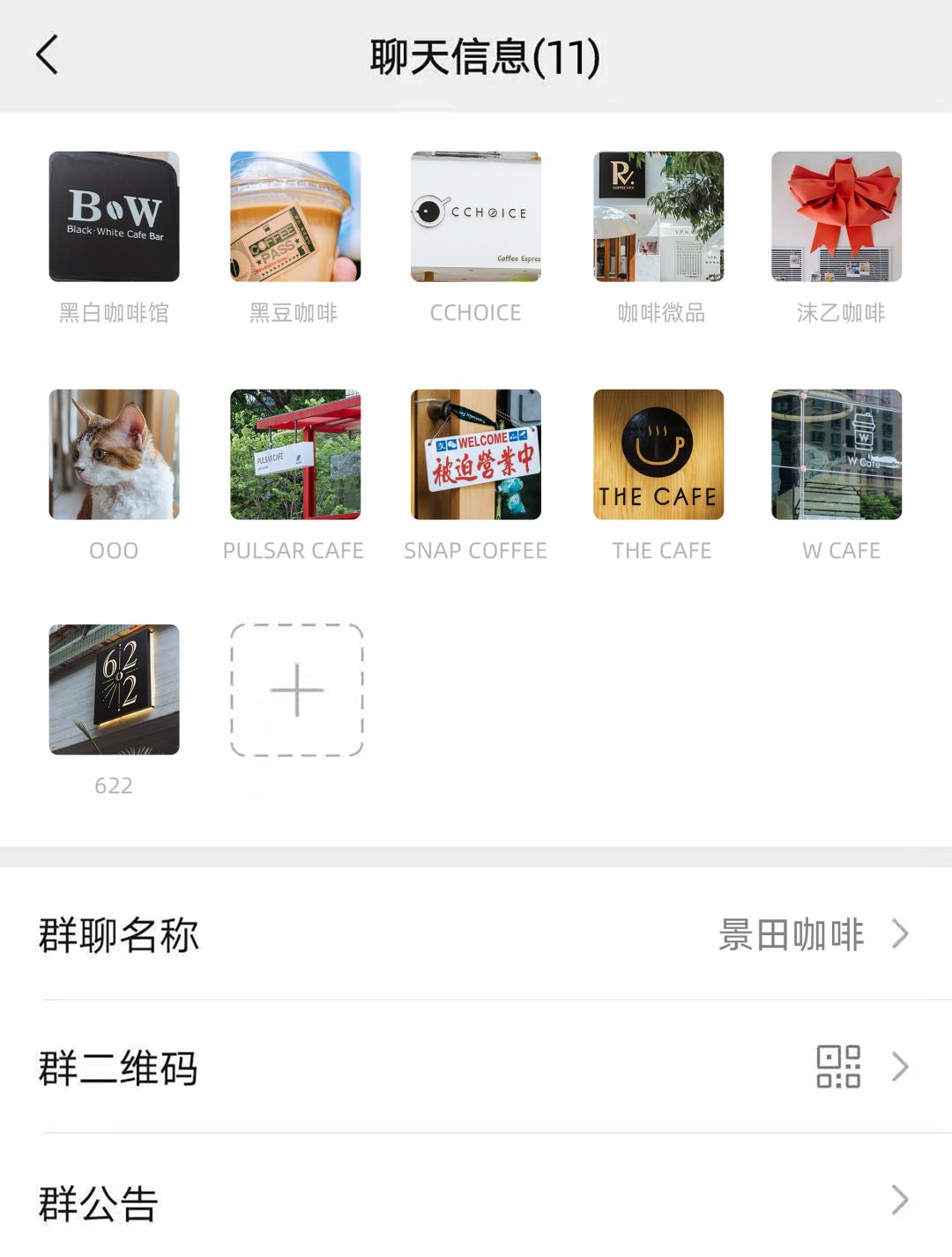Viewport: 952px width, 1257px height.
Task: View 沫乙咖啡 member profile
Action: tap(837, 217)
